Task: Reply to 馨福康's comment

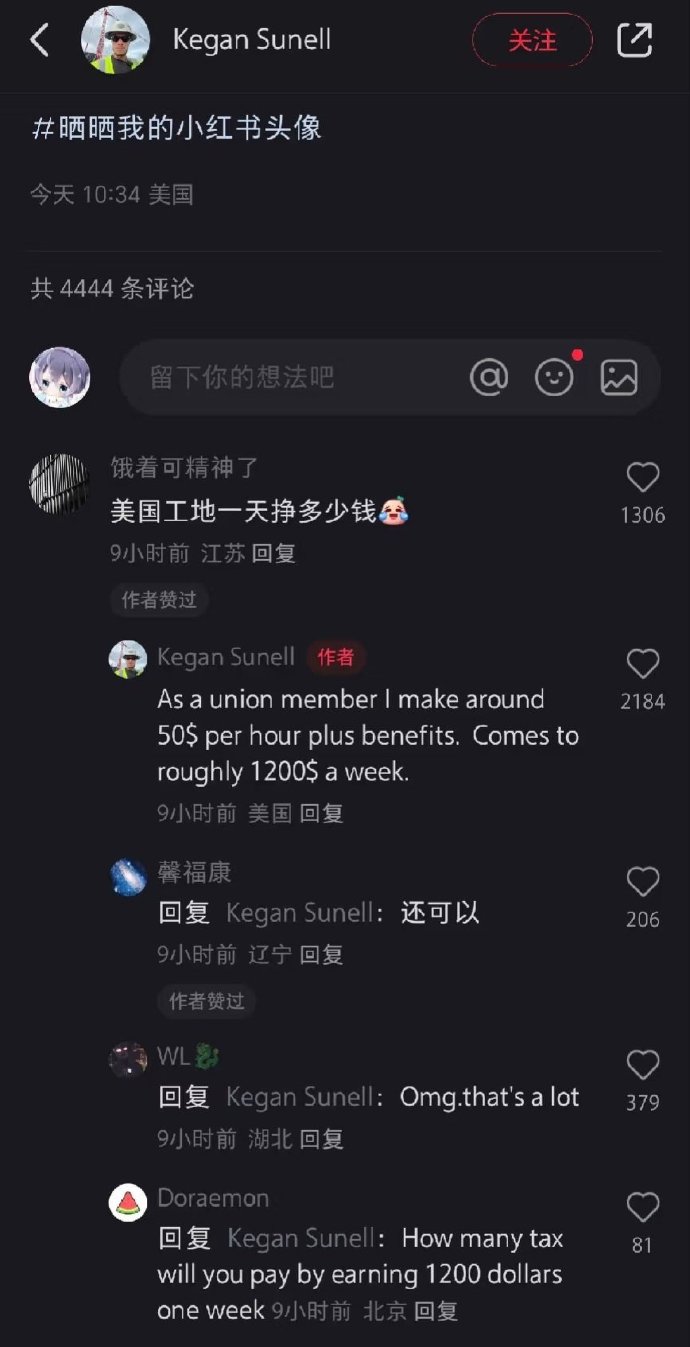Action: 321,955
